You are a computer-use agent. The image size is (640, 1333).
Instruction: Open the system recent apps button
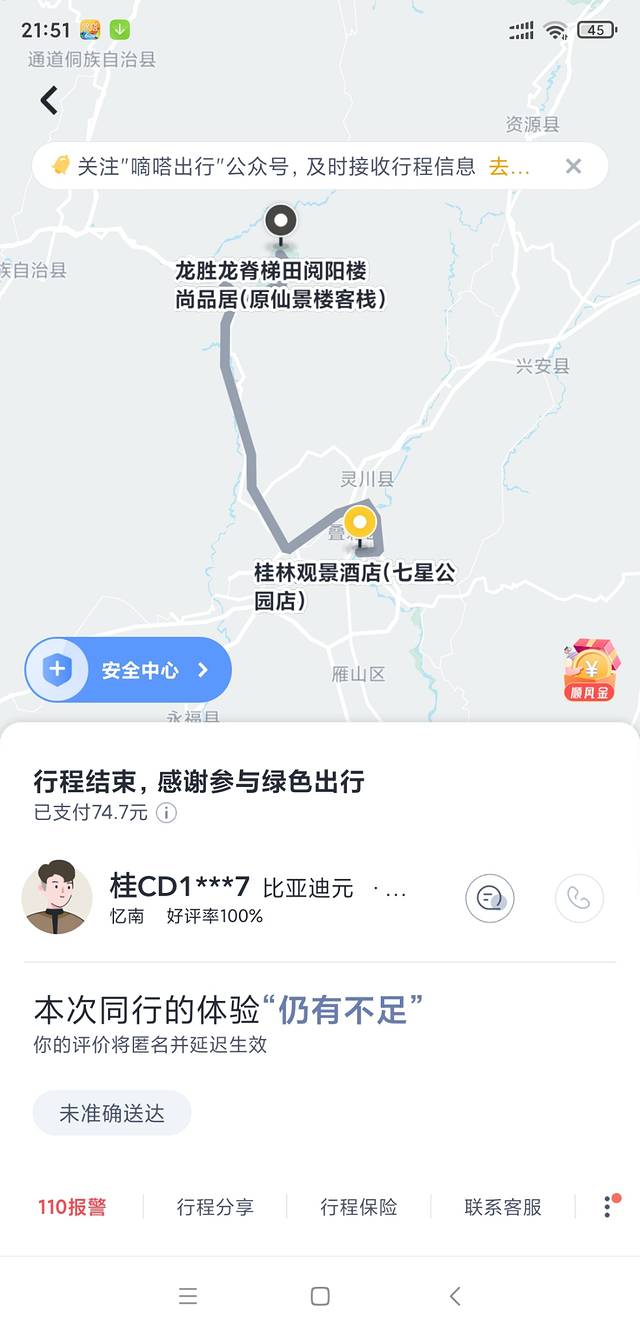click(x=188, y=1296)
